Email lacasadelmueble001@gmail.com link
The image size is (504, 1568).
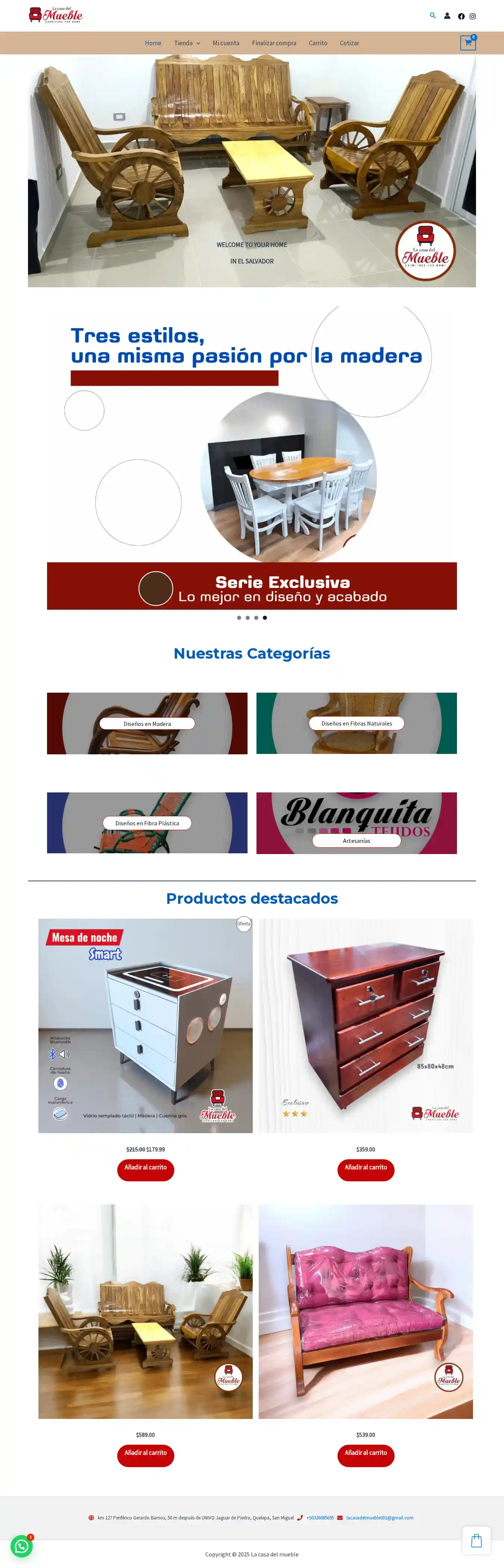coord(379,1518)
